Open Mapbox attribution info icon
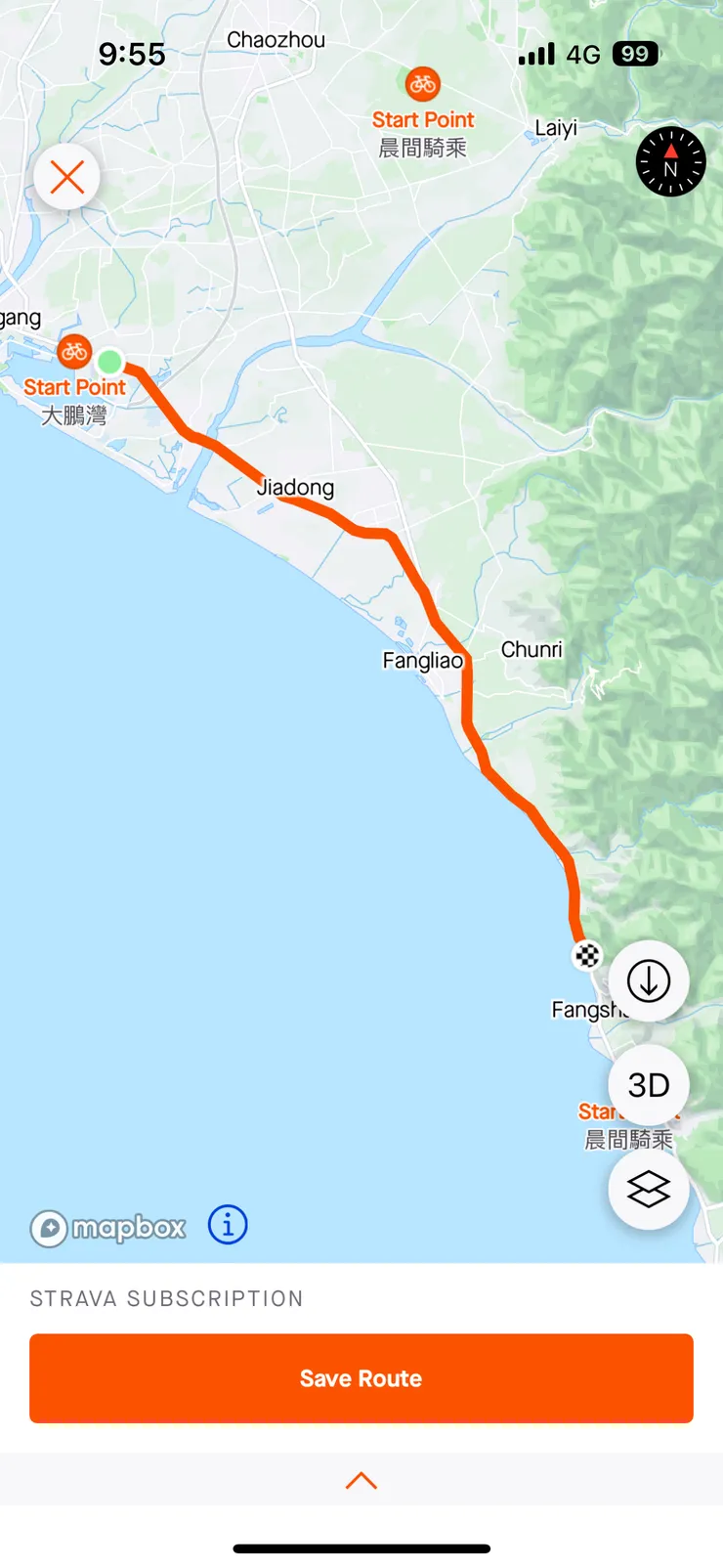Viewport: 723px width, 1568px height. (228, 1224)
